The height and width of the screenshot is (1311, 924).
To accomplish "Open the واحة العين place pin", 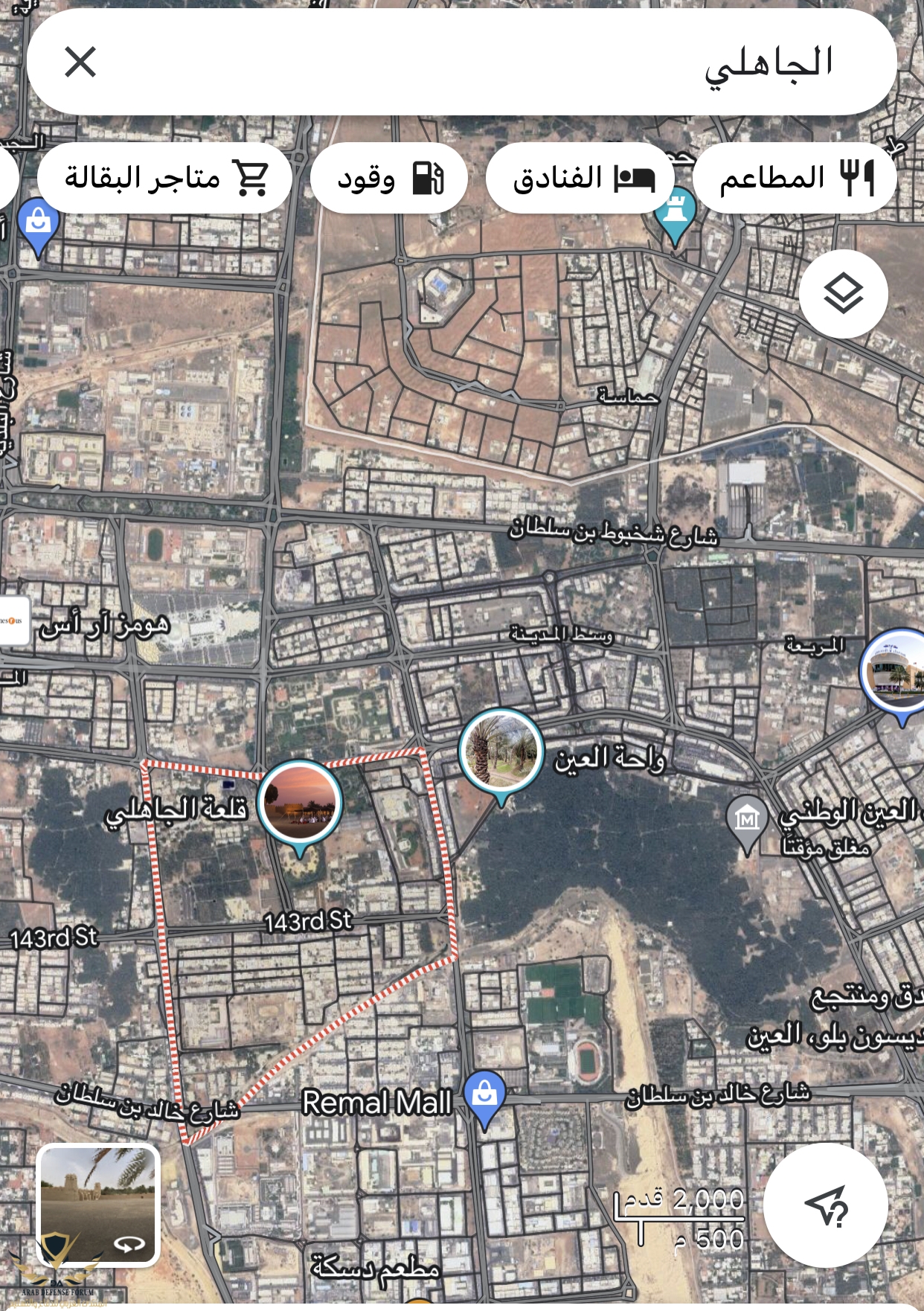I will point(501,751).
